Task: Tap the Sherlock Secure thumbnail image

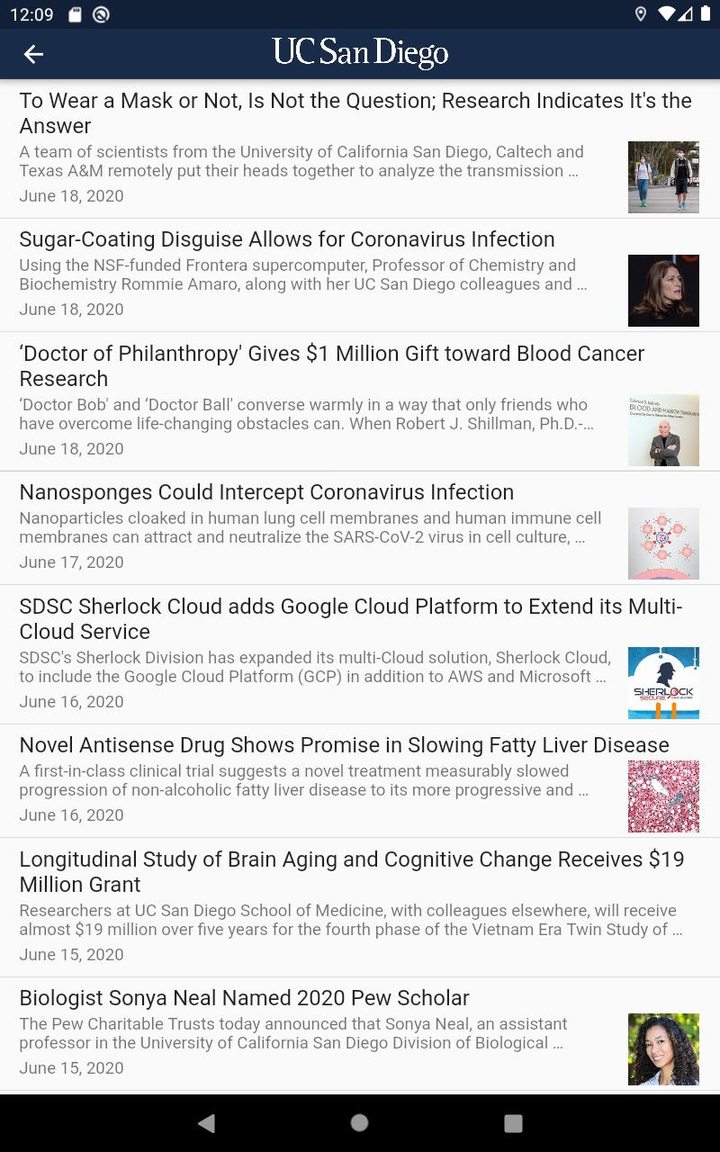Action: 663,682
